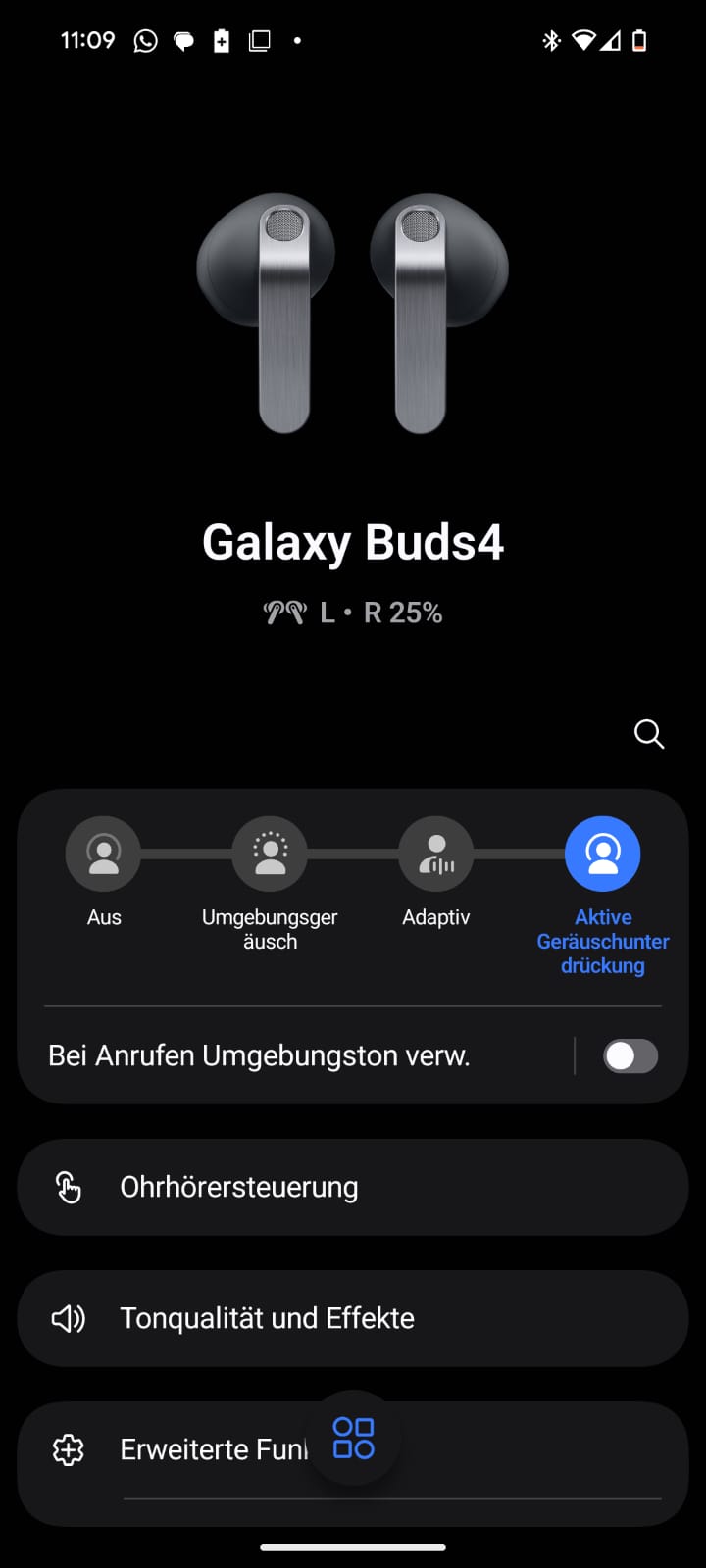The height and width of the screenshot is (1568, 706).
Task: Open Tonqualität und Effekte
Action: click(x=353, y=1318)
